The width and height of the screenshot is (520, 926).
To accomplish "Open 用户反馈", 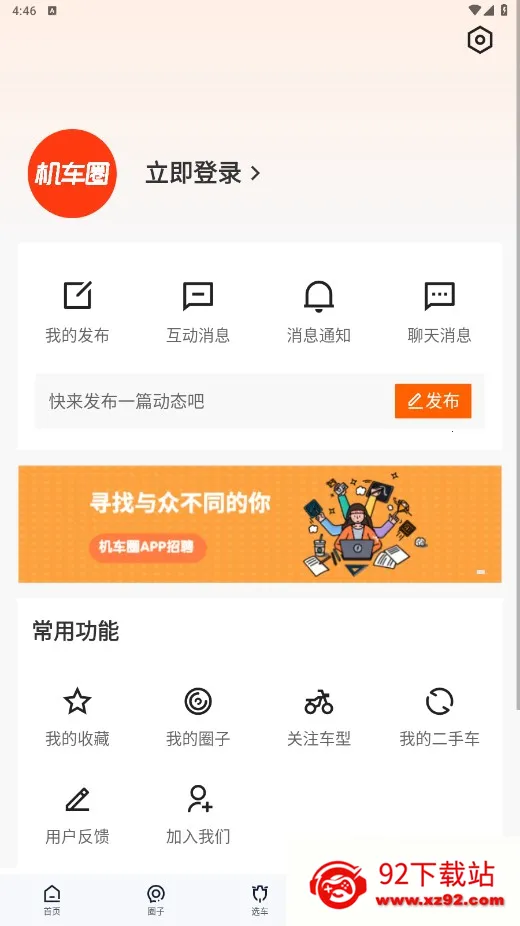I will 77,815.
